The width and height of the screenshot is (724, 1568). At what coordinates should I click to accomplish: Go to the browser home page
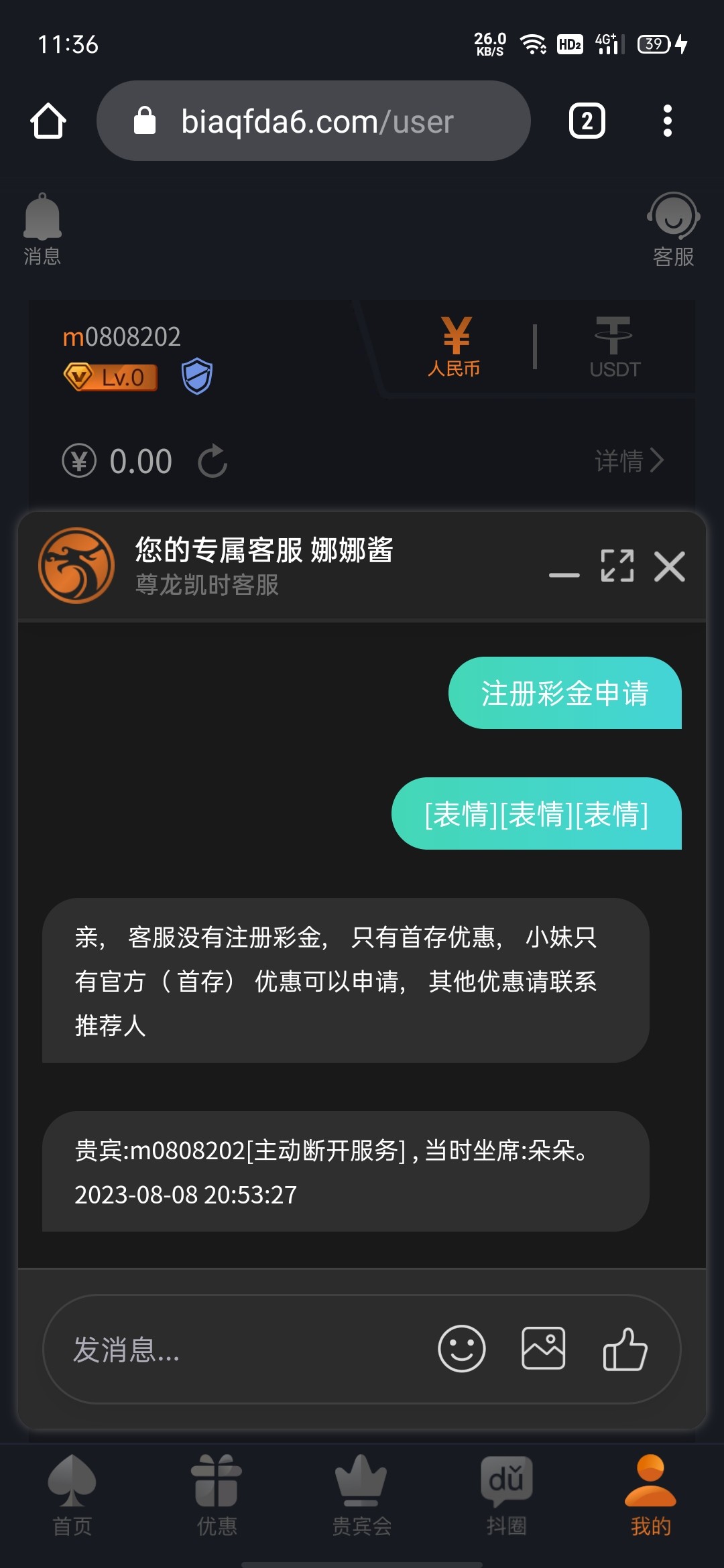(x=48, y=121)
